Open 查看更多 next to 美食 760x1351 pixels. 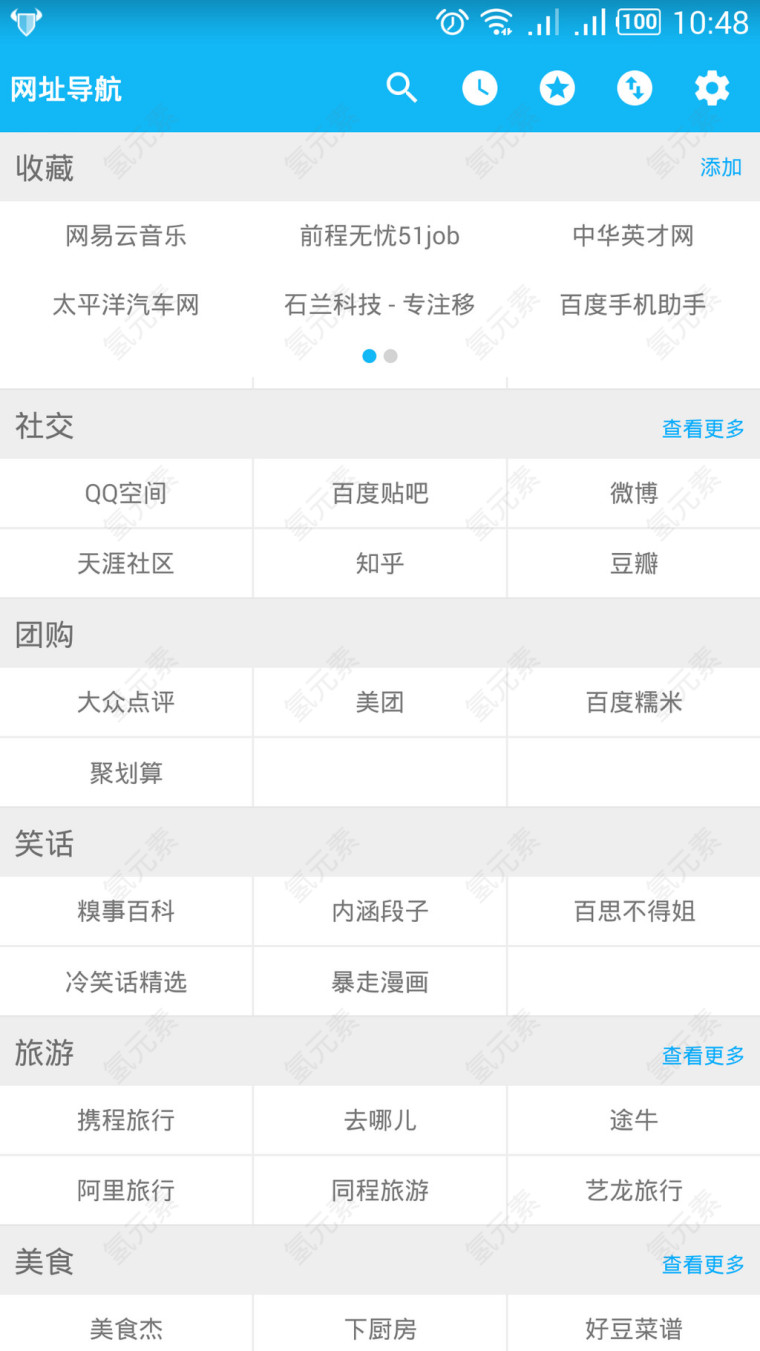[703, 1264]
